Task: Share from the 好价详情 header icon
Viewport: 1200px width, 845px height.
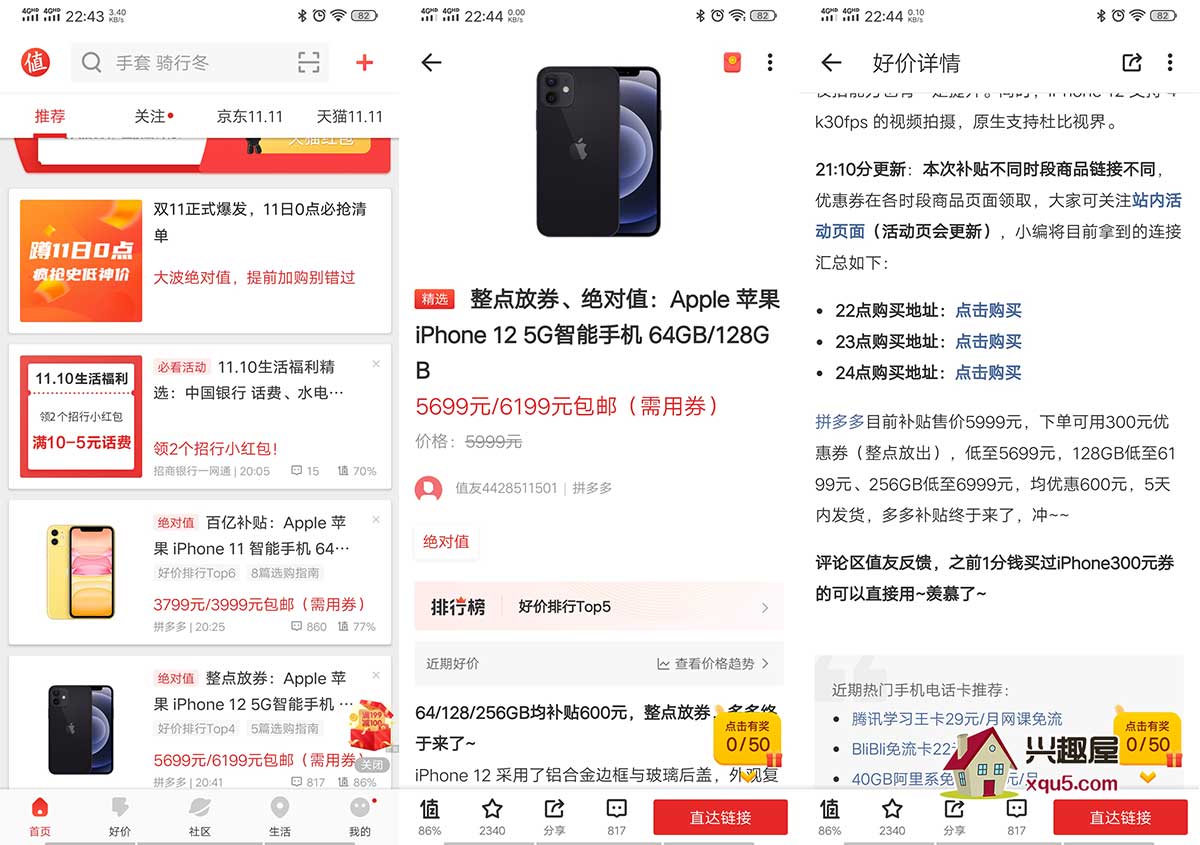Action: [1131, 63]
